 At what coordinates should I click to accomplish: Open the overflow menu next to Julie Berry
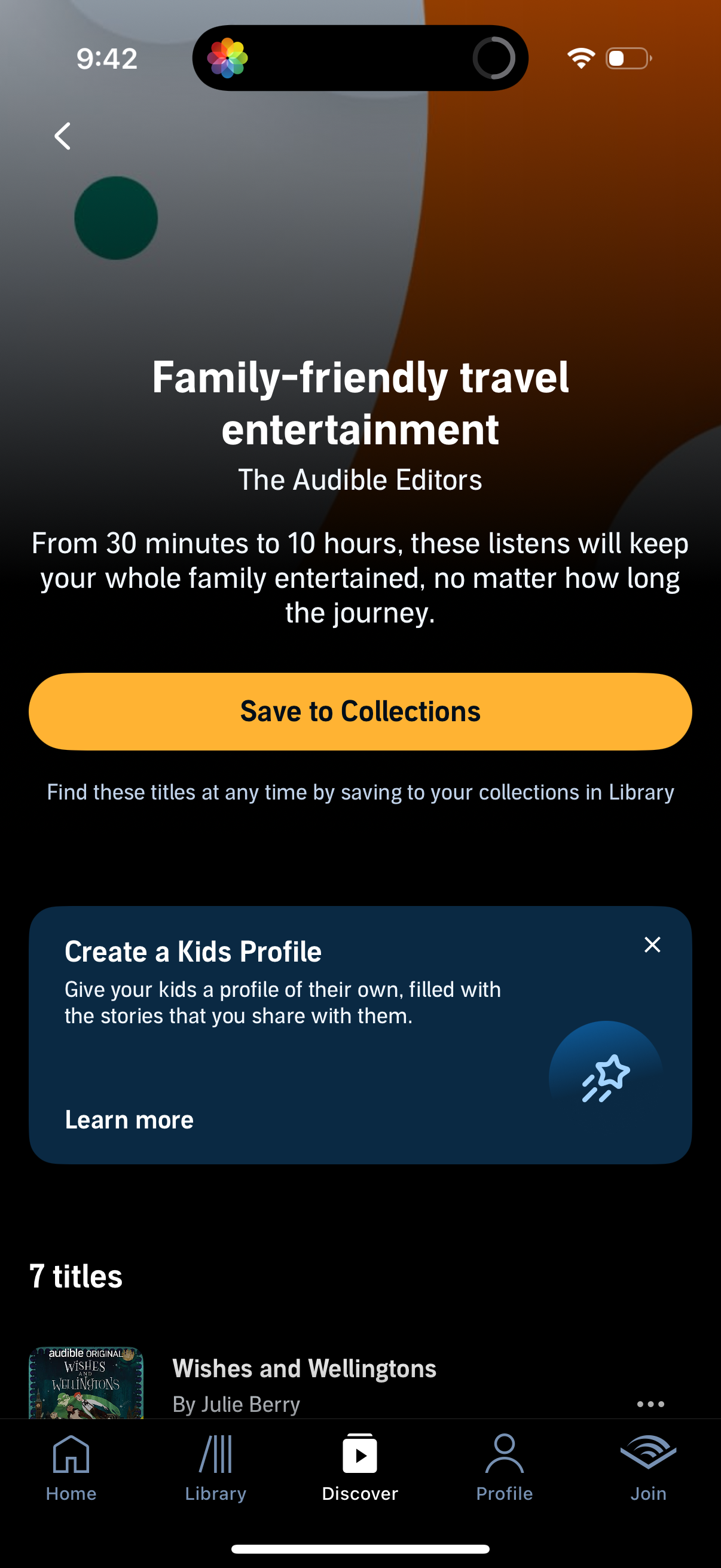point(650,1405)
